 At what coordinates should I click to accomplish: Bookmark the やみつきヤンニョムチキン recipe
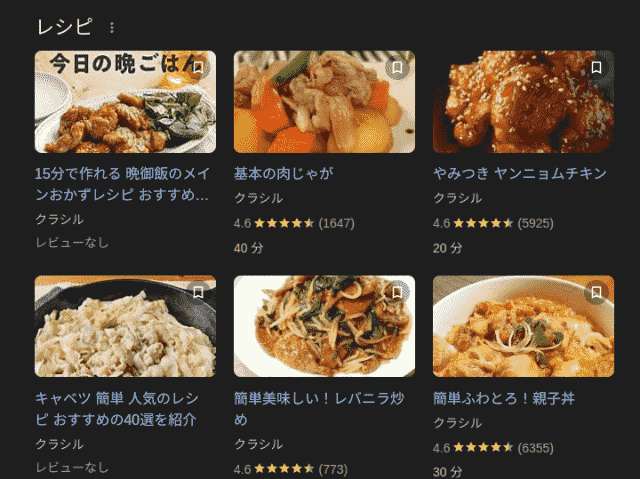pos(596,68)
